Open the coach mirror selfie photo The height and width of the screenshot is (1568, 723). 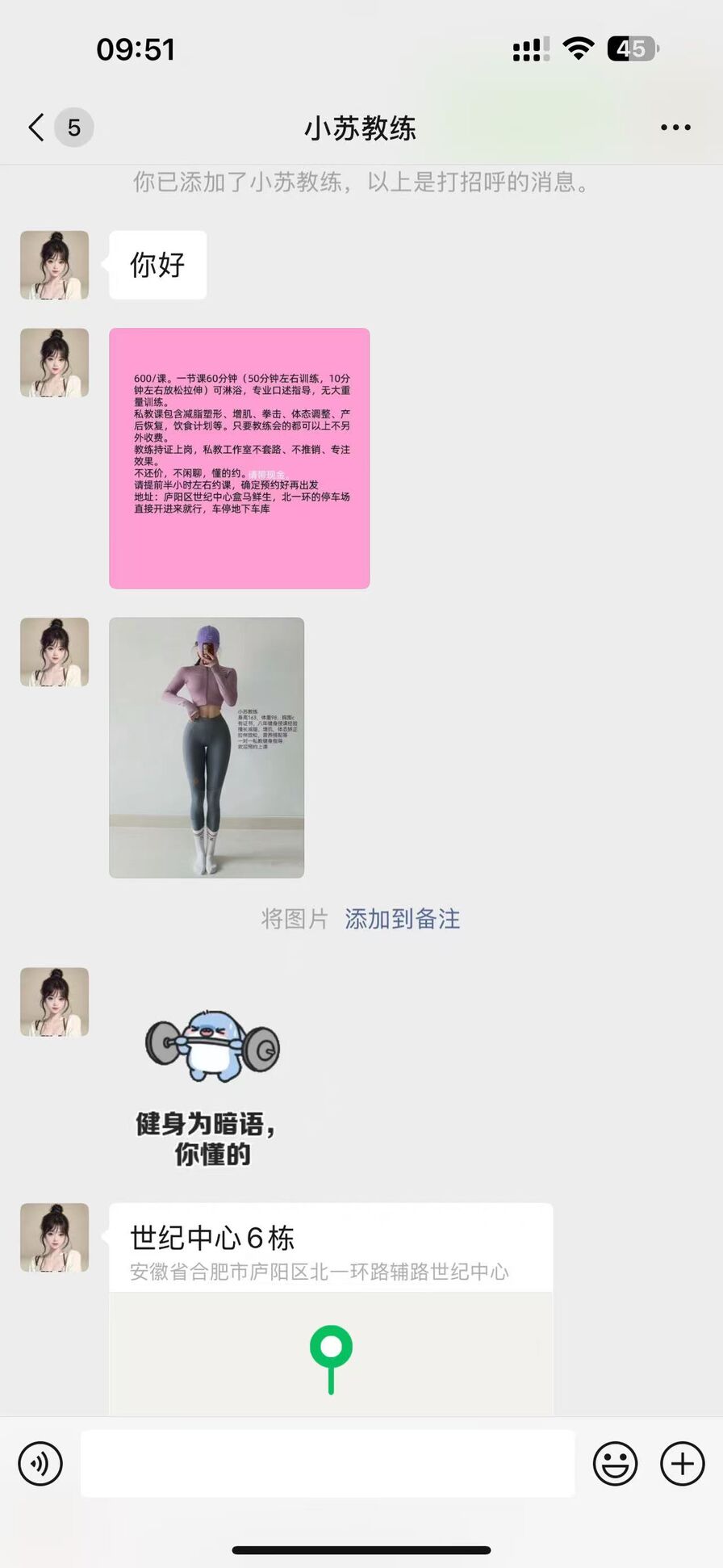(207, 747)
